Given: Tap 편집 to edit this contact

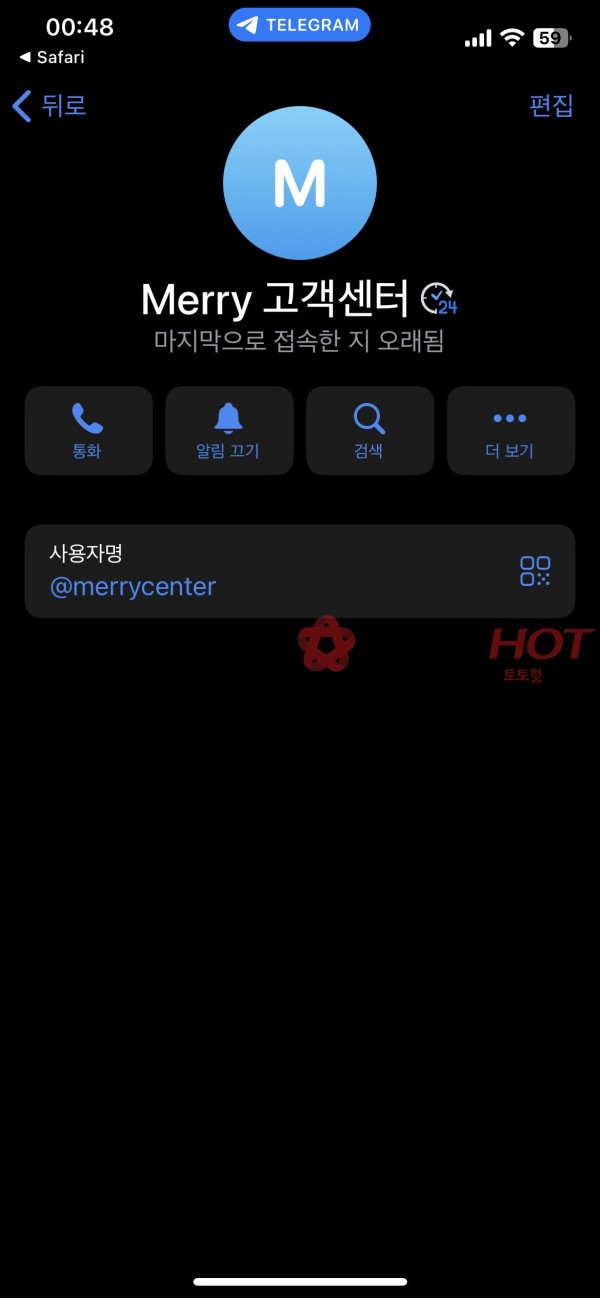Looking at the screenshot, I should (551, 106).
